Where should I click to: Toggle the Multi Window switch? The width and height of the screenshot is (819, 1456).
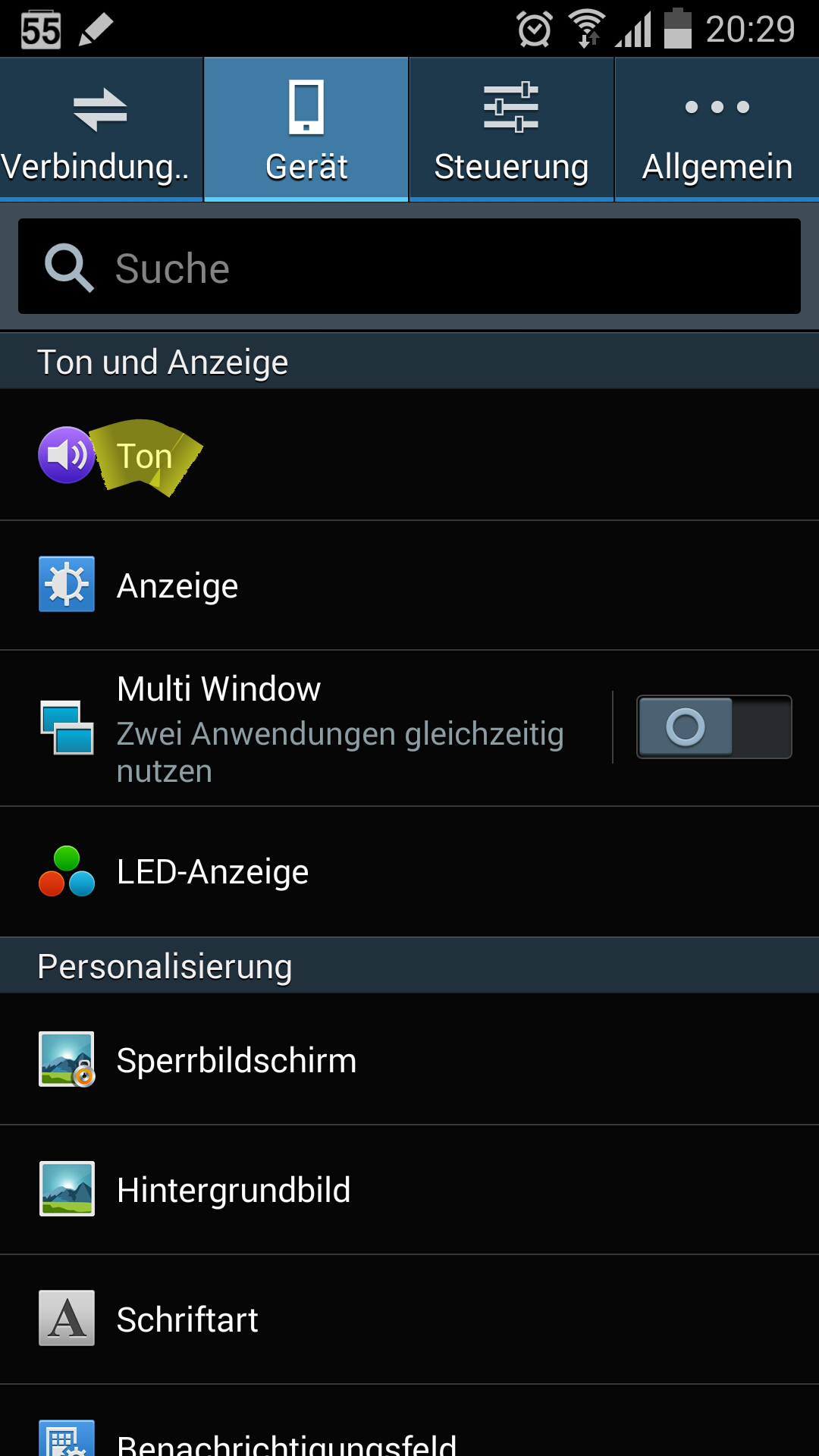pyautogui.click(x=714, y=727)
